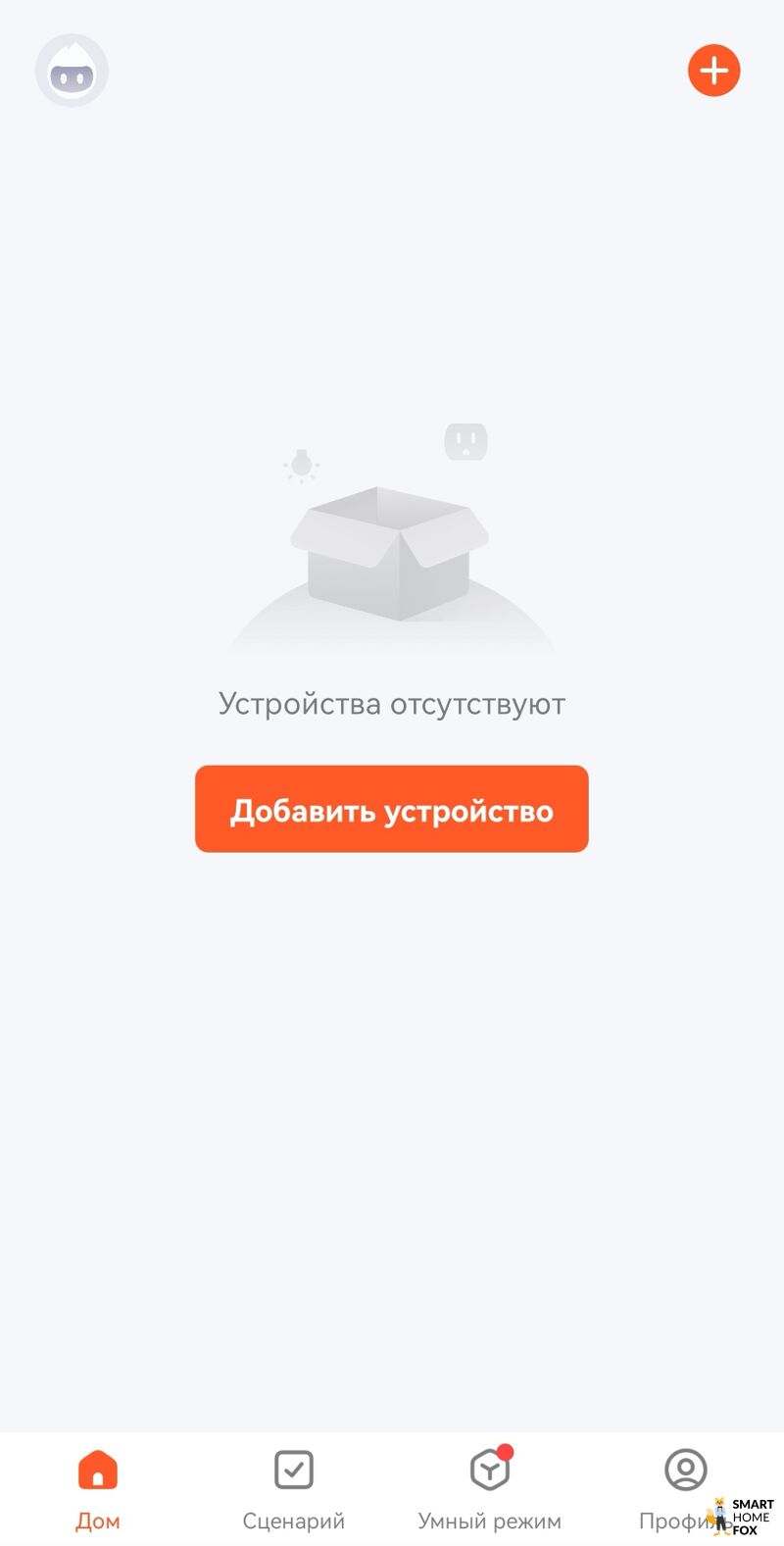Go to the Профиль tab
The height and width of the screenshot is (1546, 784).
click(x=684, y=1488)
